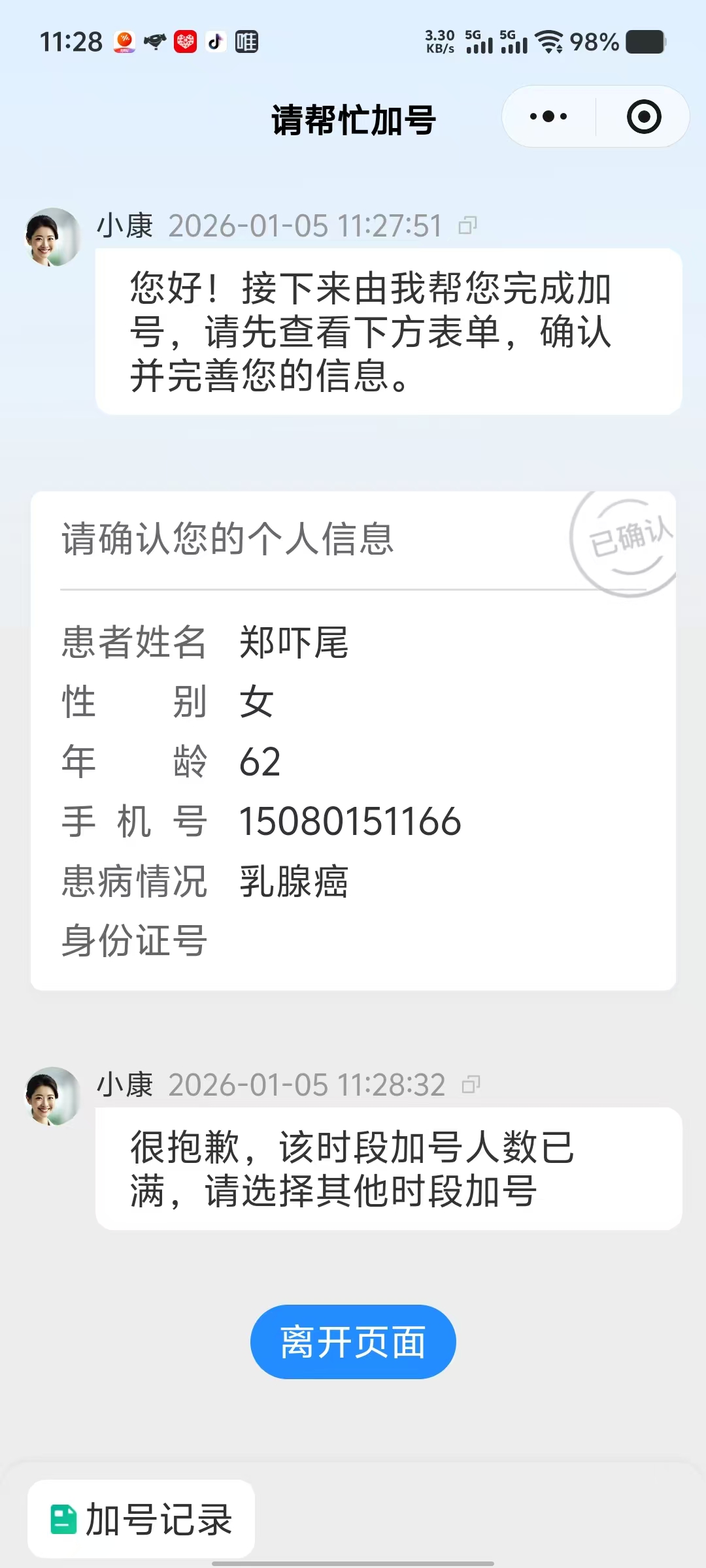Open the mini program three-dot menu

[548, 117]
